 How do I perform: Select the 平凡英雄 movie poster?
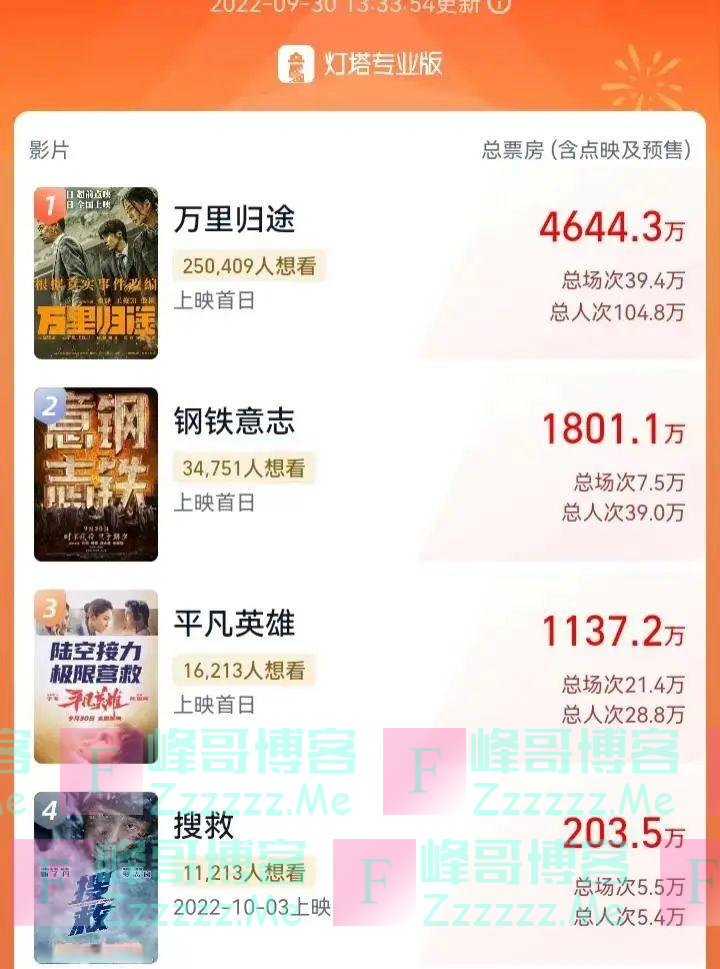pyautogui.click(x=96, y=675)
